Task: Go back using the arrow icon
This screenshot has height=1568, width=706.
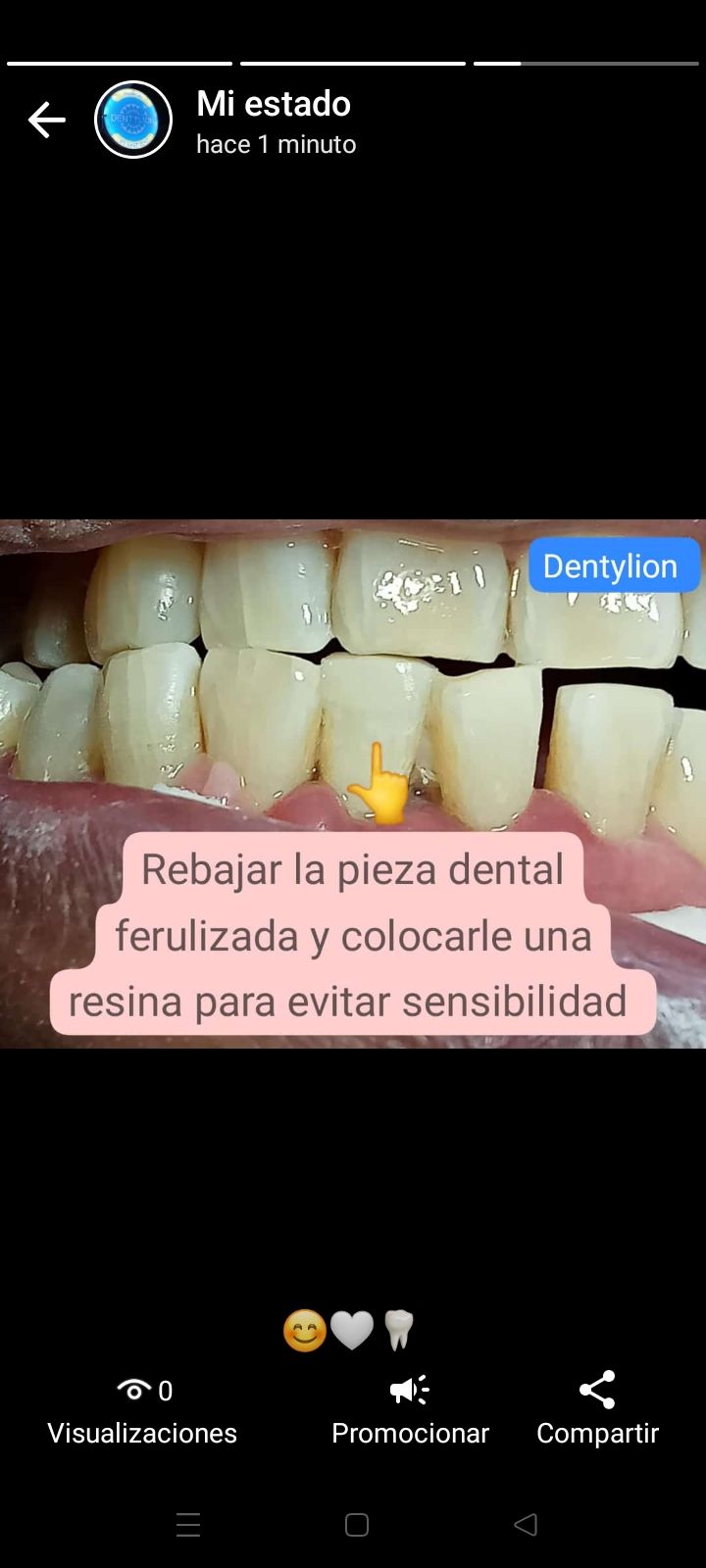Action: pyautogui.click(x=46, y=121)
